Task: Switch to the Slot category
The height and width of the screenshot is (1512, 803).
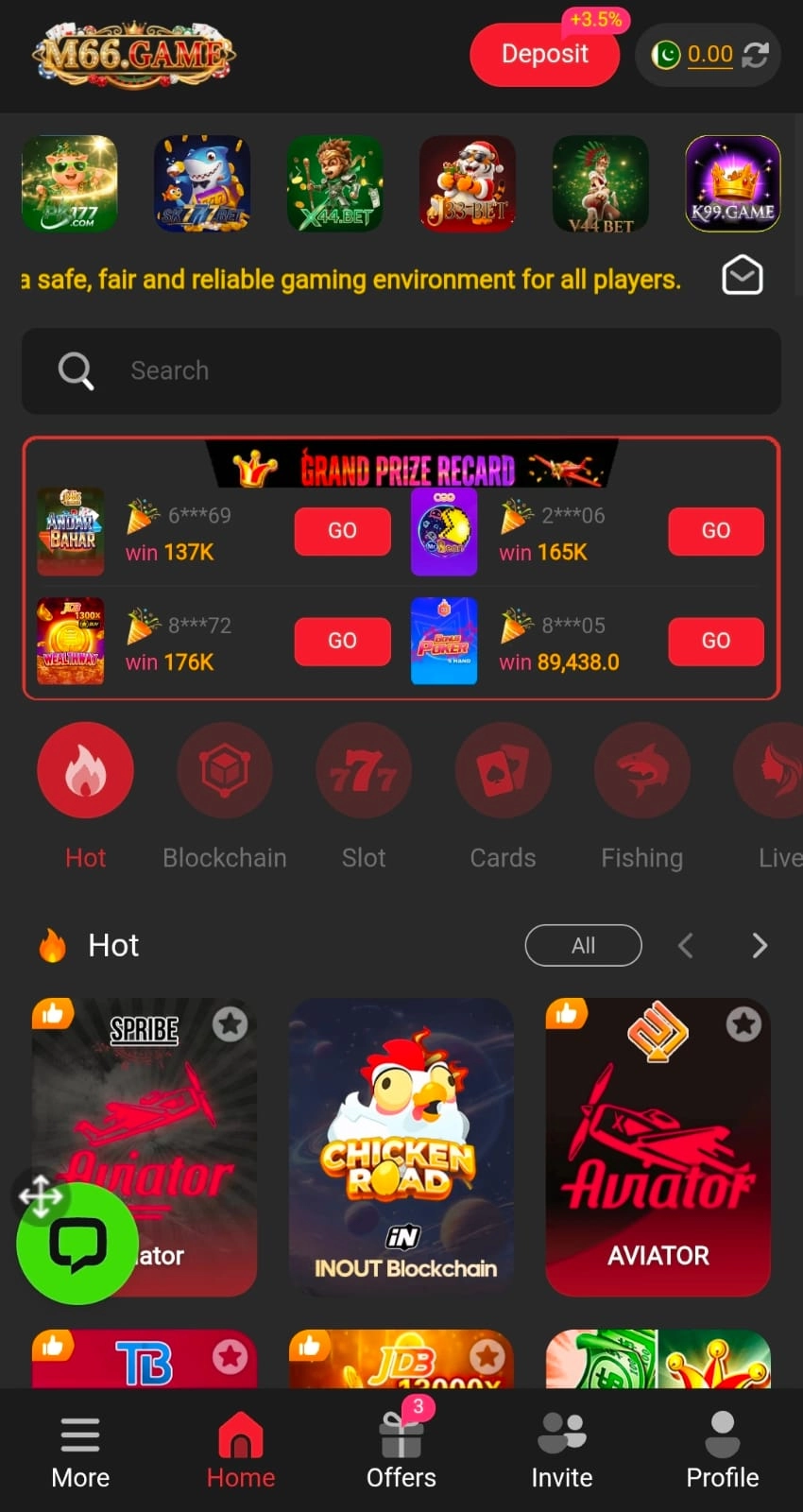Action: pyautogui.click(x=364, y=771)
